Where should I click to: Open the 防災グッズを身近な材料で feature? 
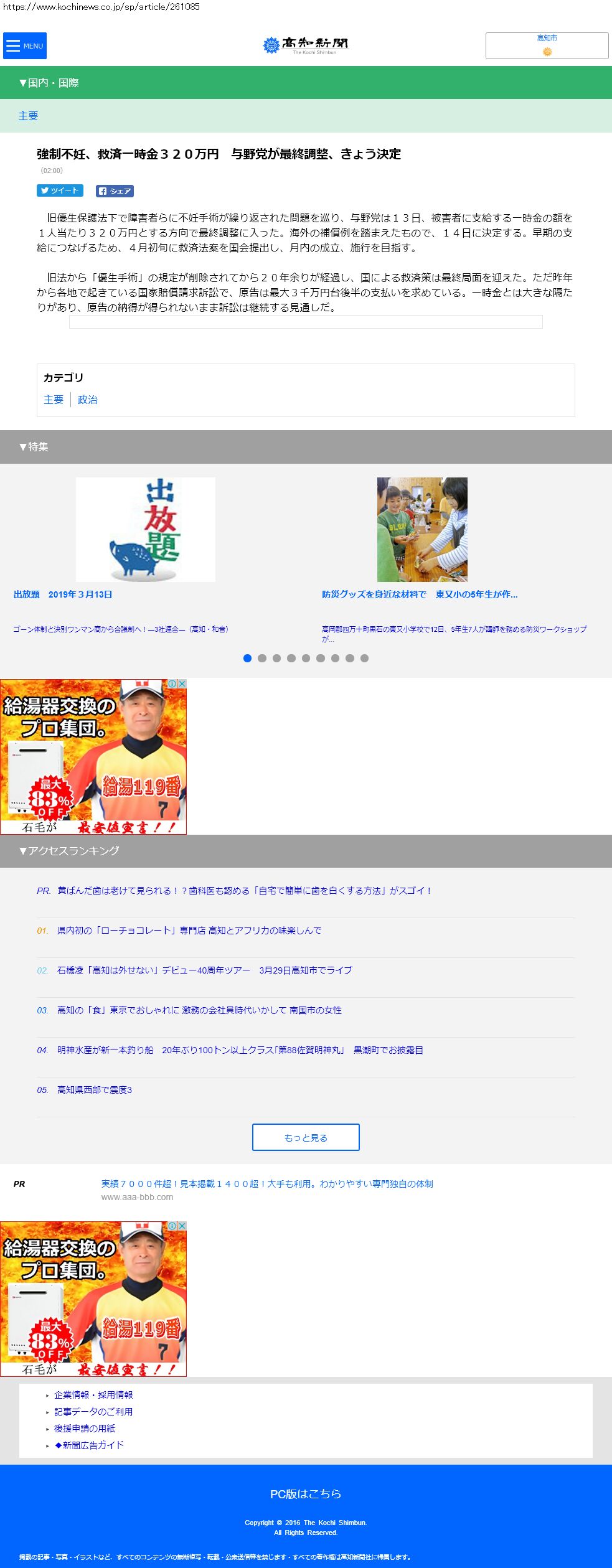click(419, 594)
